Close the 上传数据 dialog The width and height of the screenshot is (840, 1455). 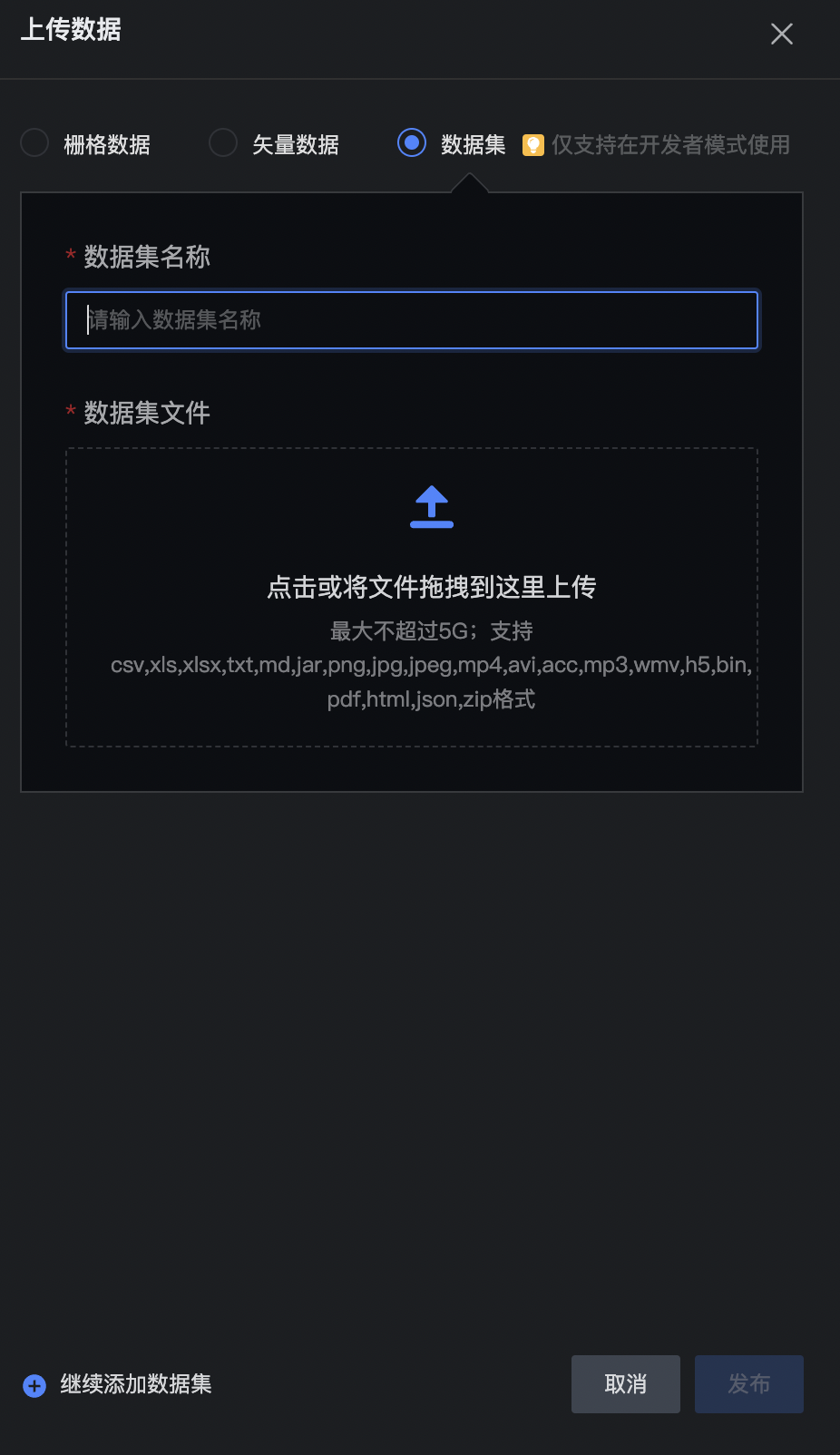[781, 34]
